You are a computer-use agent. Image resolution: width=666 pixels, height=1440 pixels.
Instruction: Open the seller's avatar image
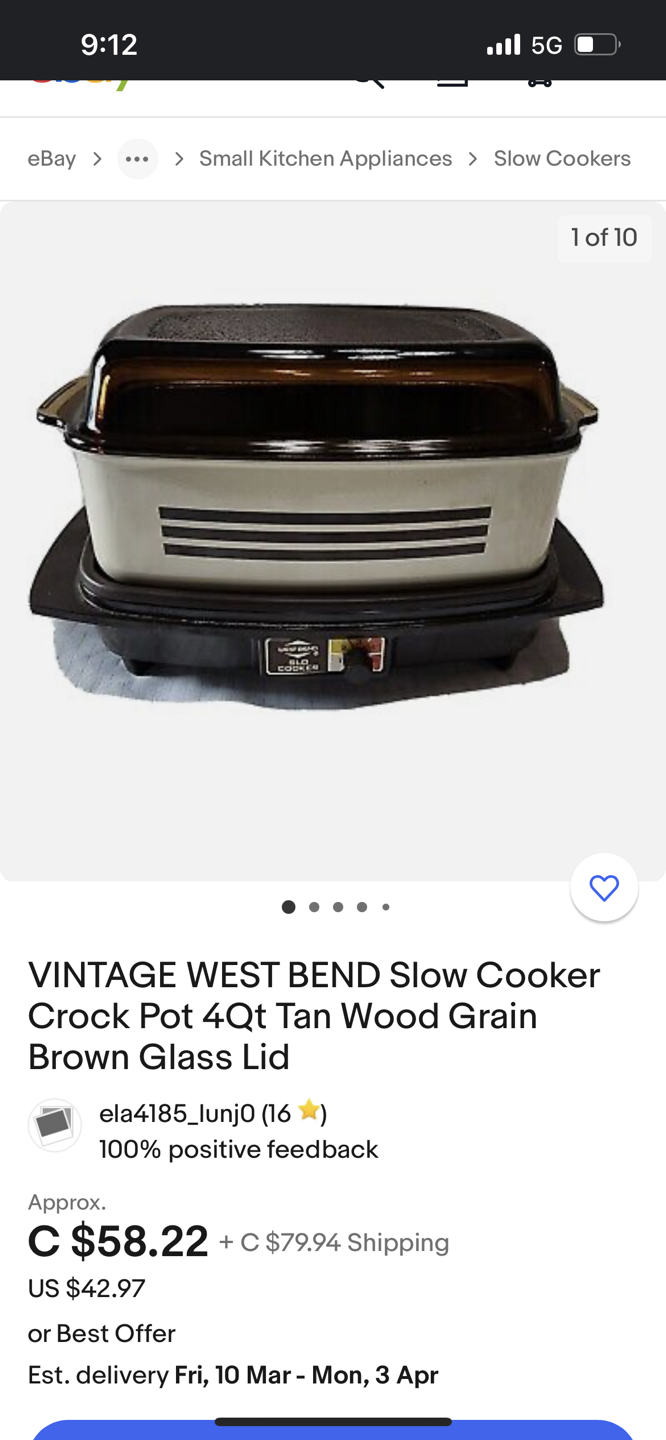coord(54,1126)
